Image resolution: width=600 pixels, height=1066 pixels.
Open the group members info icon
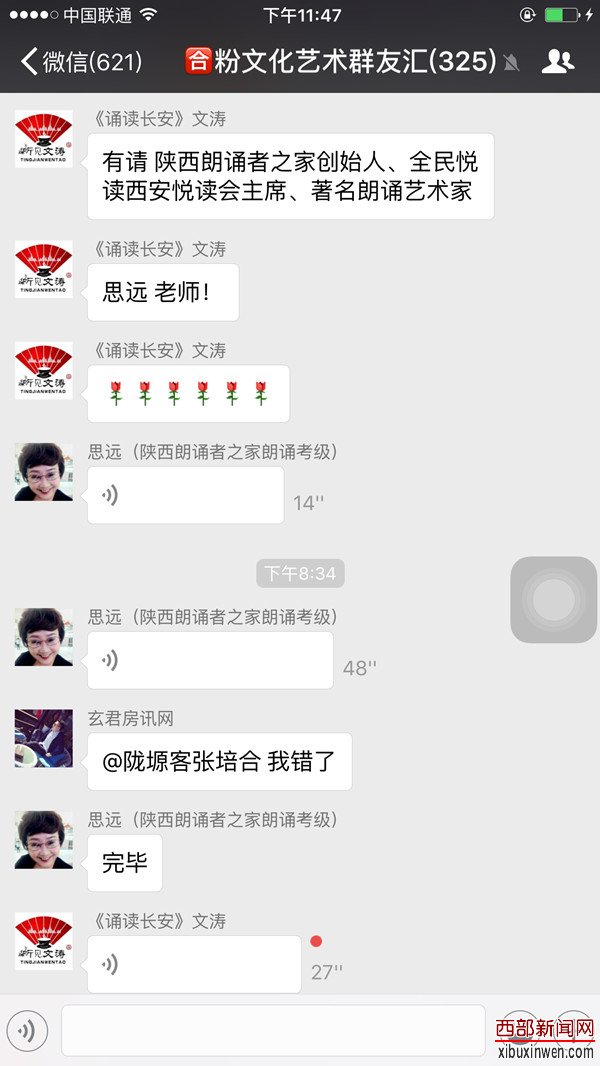tap(557, 62)
